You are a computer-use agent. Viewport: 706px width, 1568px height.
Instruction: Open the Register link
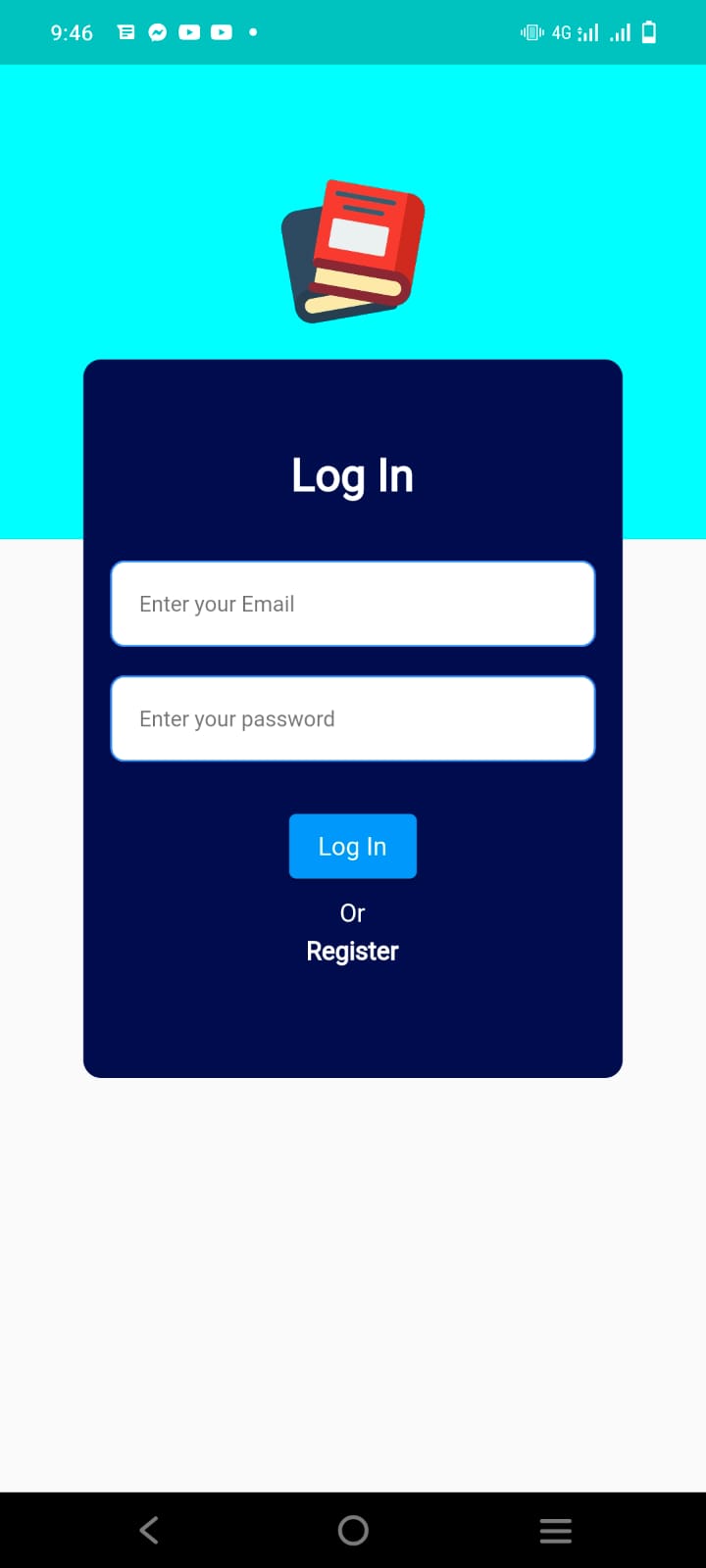[x=353, y=952]
